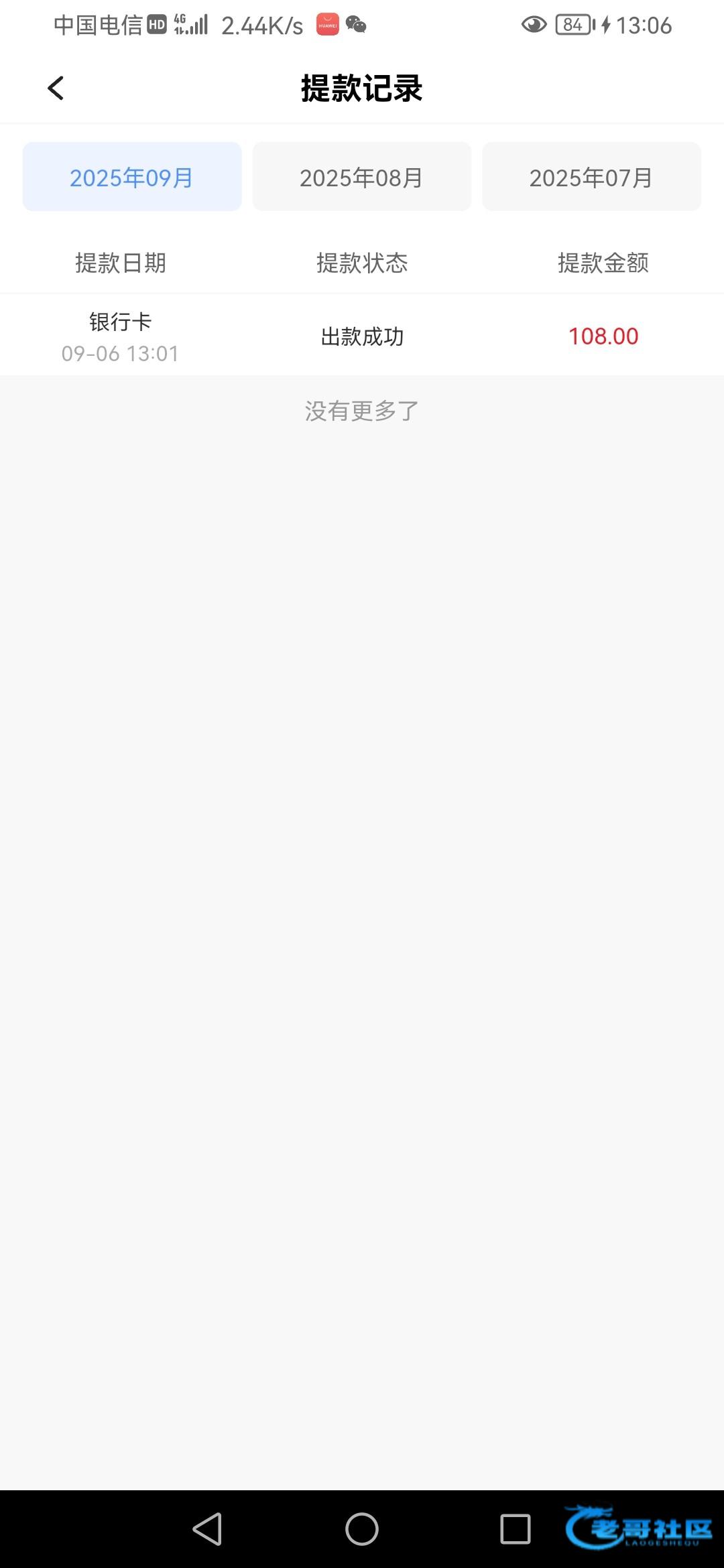This screenshot has width=724, height=1568.
Task: Switch to the 2025年08月 tab
Action: [362, 177]
